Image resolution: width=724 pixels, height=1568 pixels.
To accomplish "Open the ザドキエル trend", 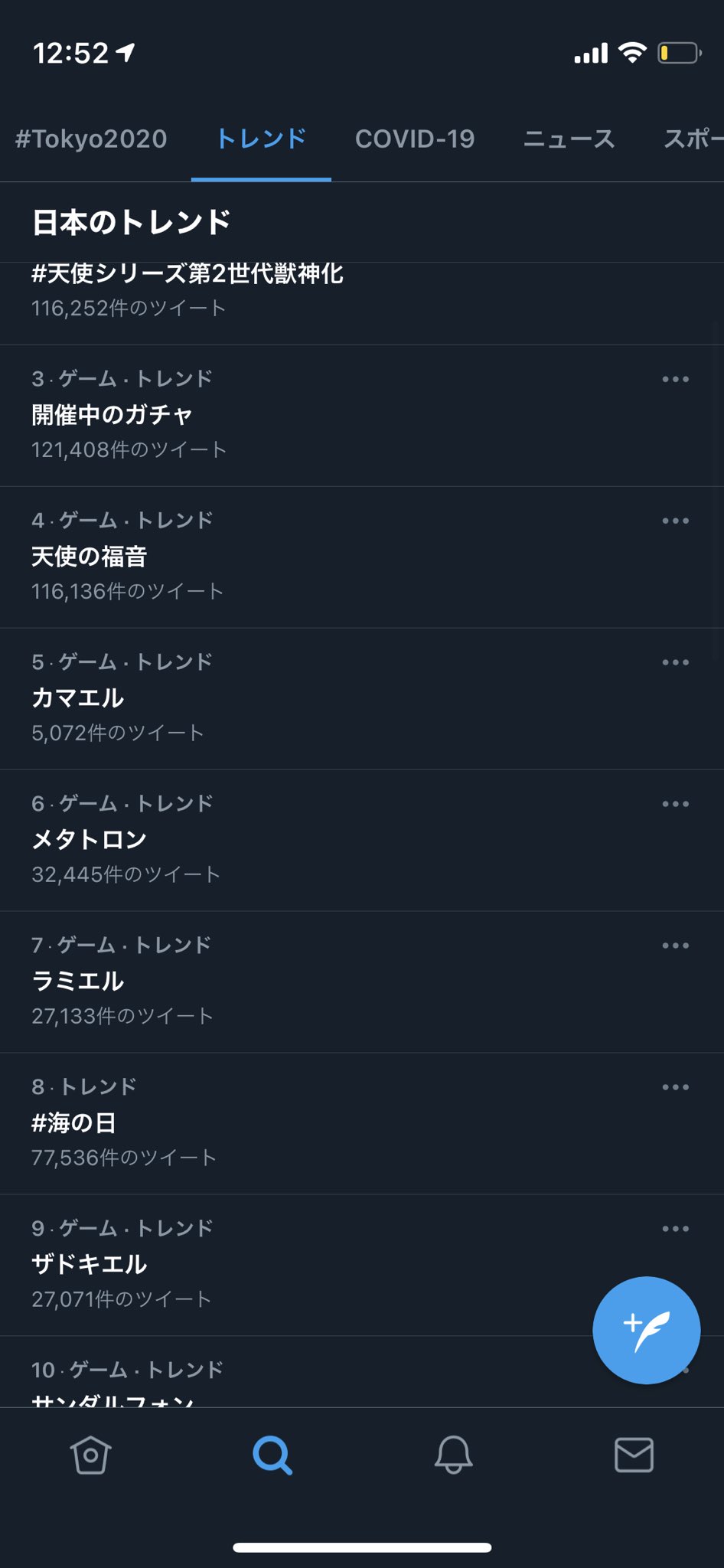I will pos(89,1264).
